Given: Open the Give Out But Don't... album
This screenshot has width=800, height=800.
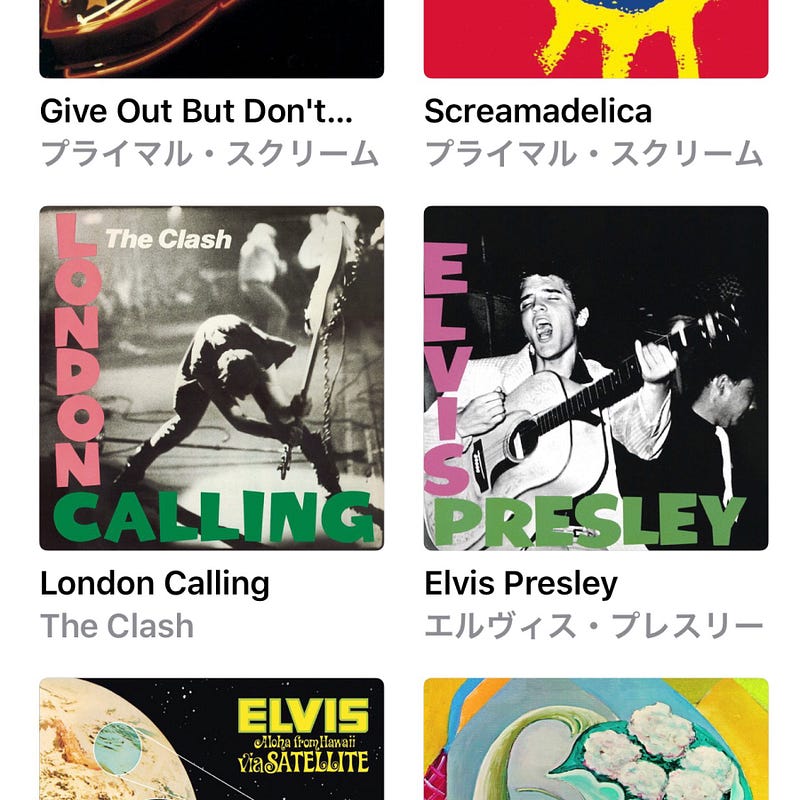Looking at the screenshot, I should 211,40.
